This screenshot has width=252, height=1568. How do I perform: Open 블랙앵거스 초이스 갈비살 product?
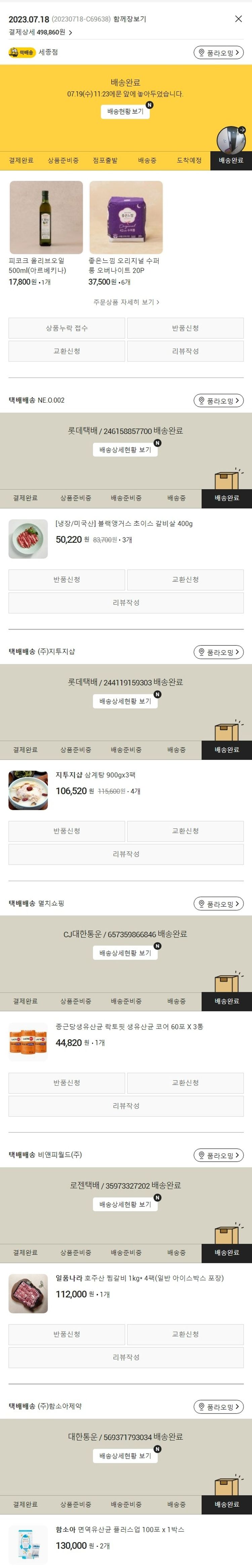124,523
